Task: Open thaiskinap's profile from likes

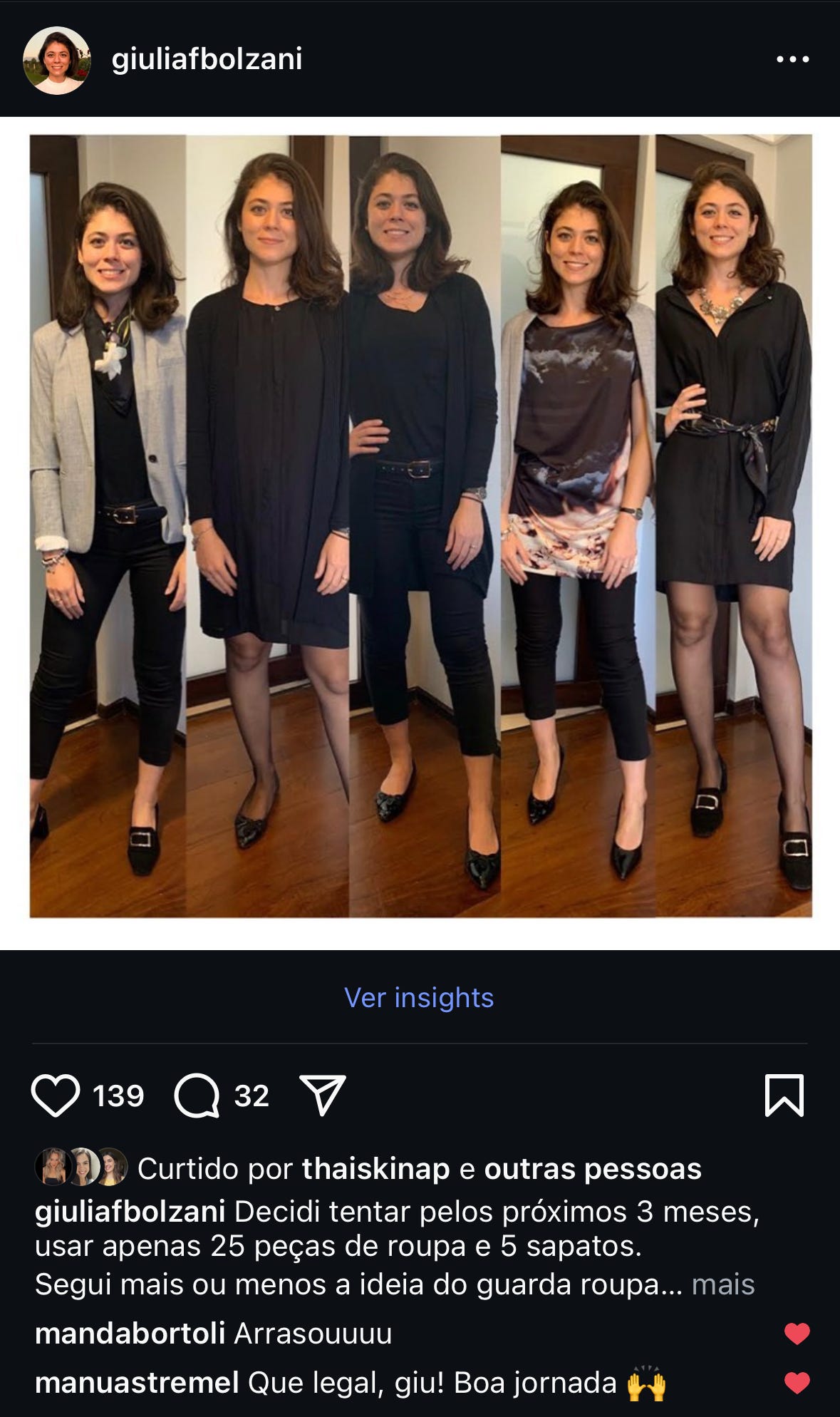Action: pos(375,1169)
